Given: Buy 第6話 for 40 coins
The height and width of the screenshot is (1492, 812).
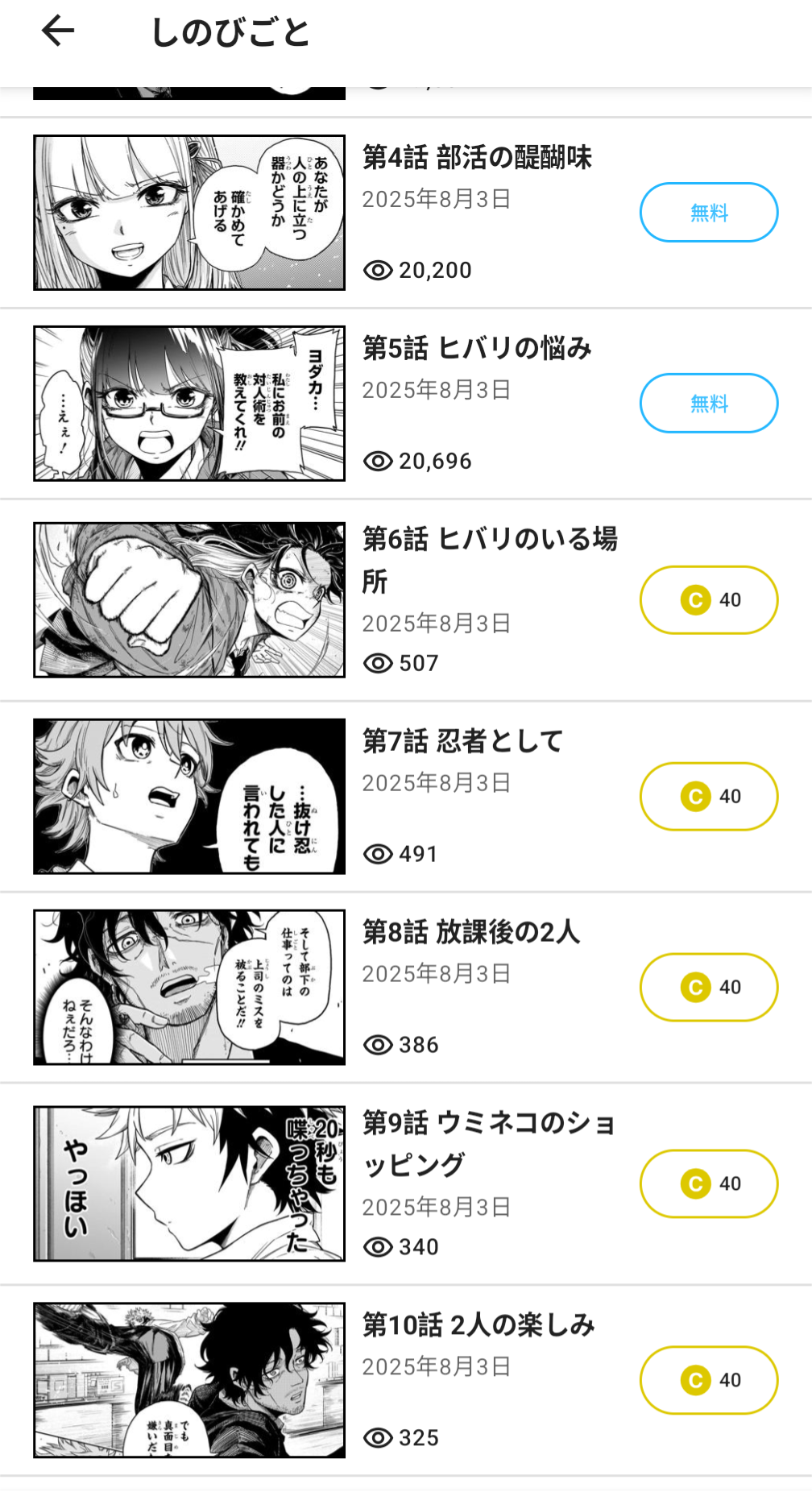Looking at the screenshot, I should coord(708,600).
